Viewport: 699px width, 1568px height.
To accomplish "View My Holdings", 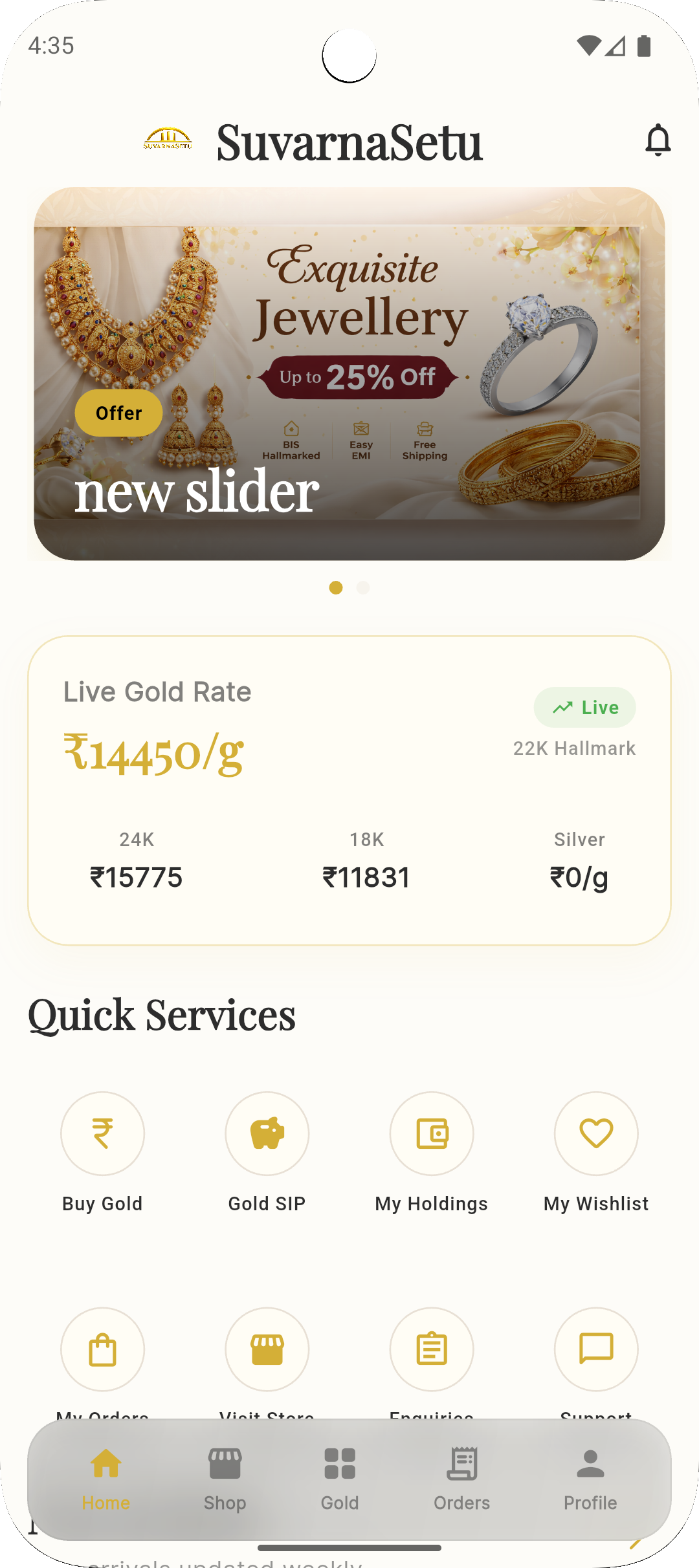I will 432,1134.
